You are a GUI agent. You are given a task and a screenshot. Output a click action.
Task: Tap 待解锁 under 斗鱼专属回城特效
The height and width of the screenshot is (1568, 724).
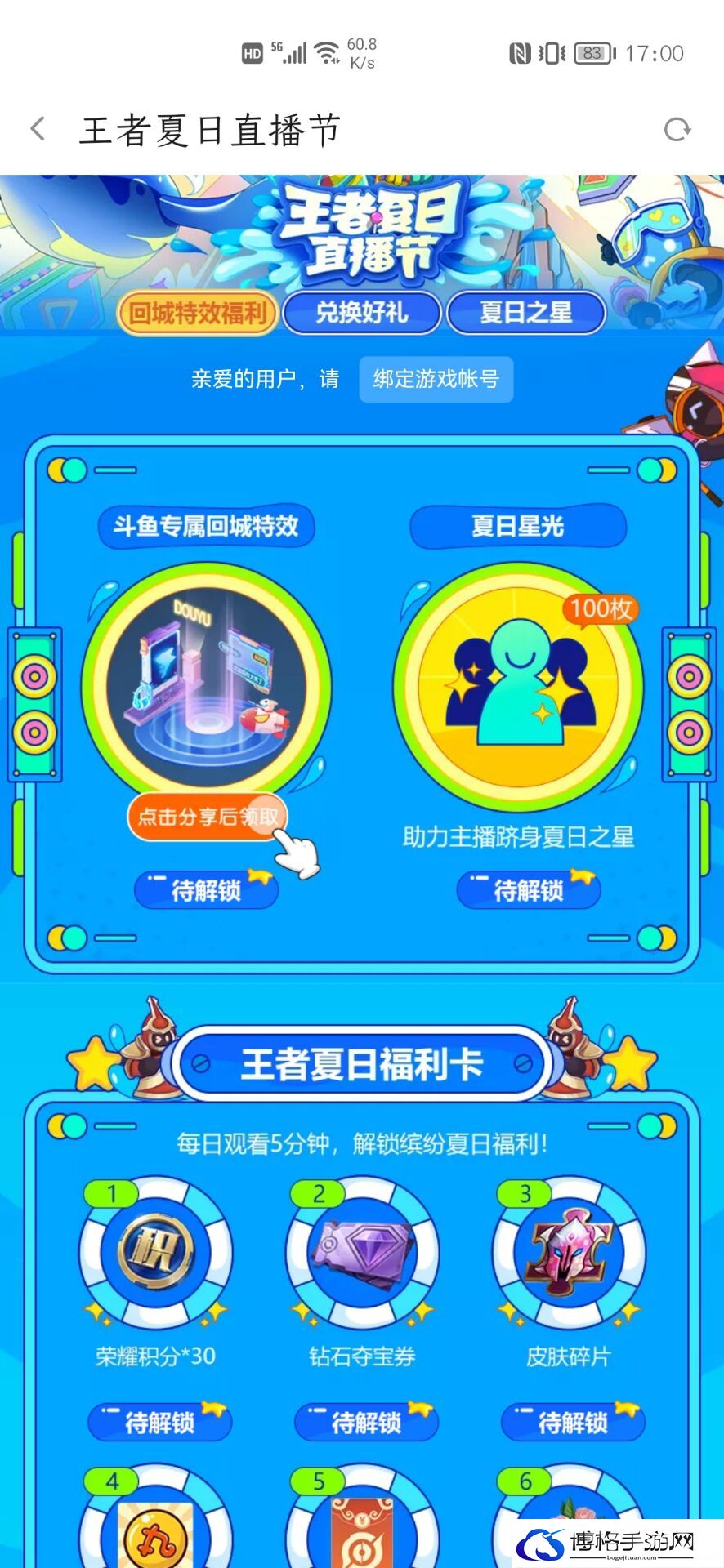point(206,890)
